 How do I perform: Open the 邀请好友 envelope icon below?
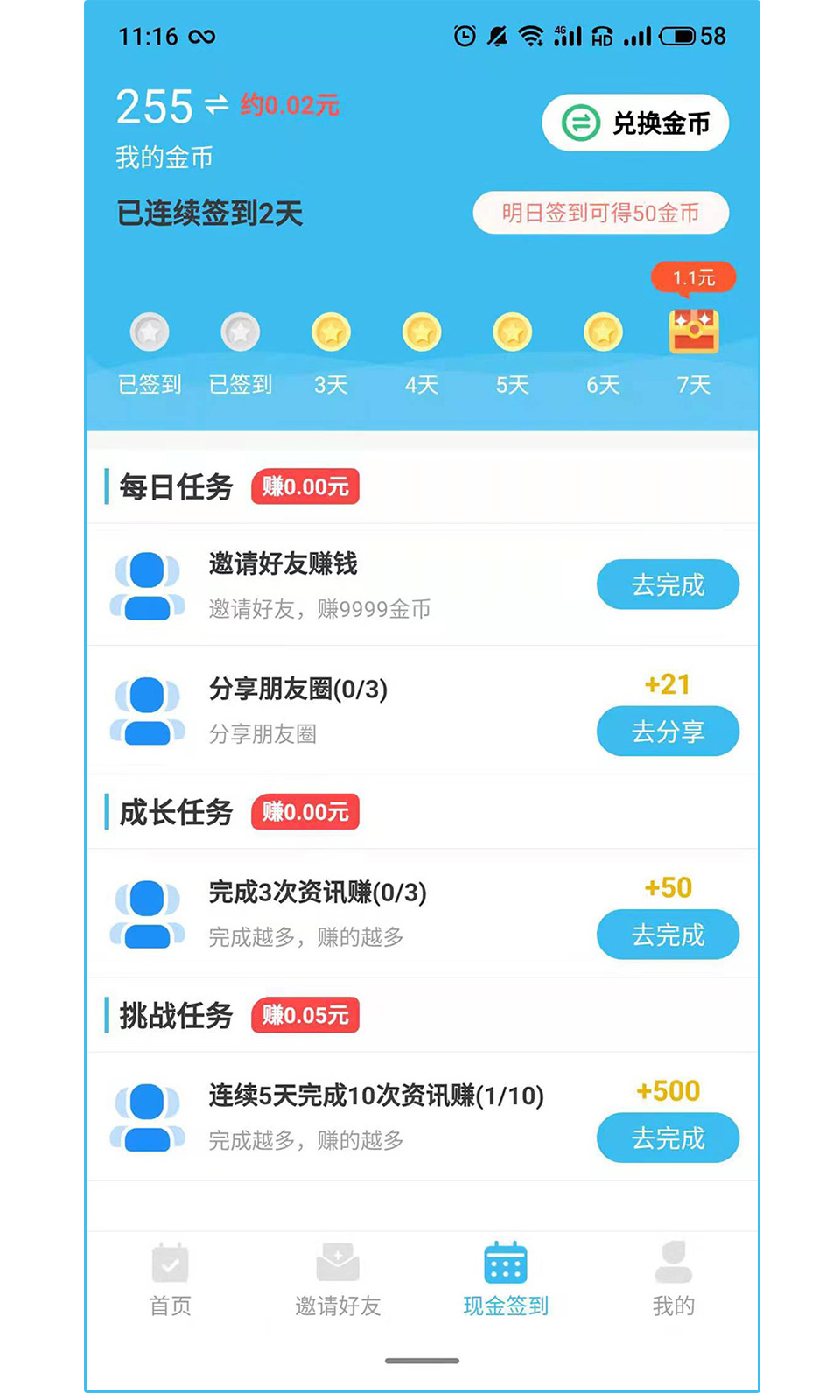[339, 1260]
